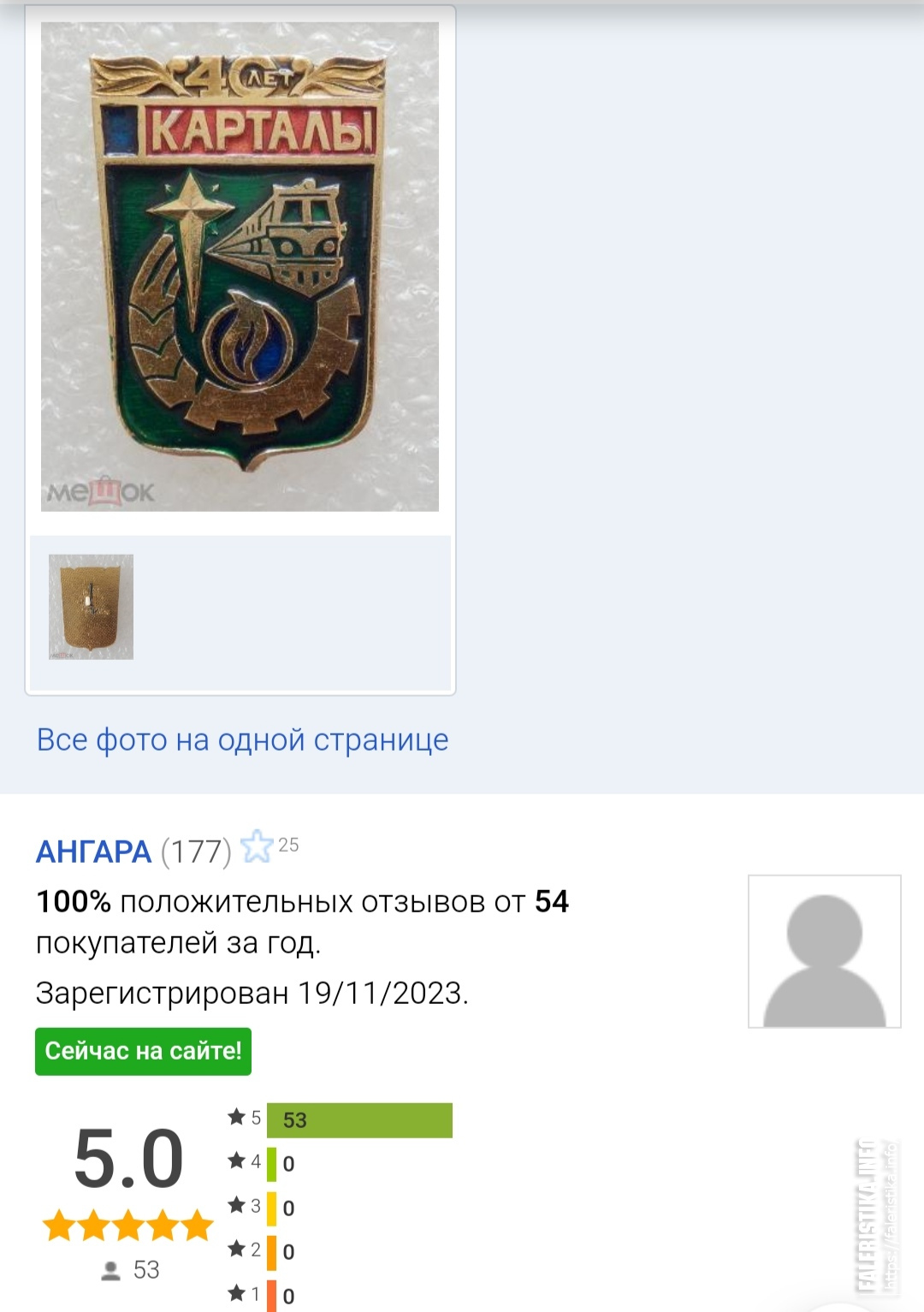Open the main Карталы badge photo

point(240,265)
